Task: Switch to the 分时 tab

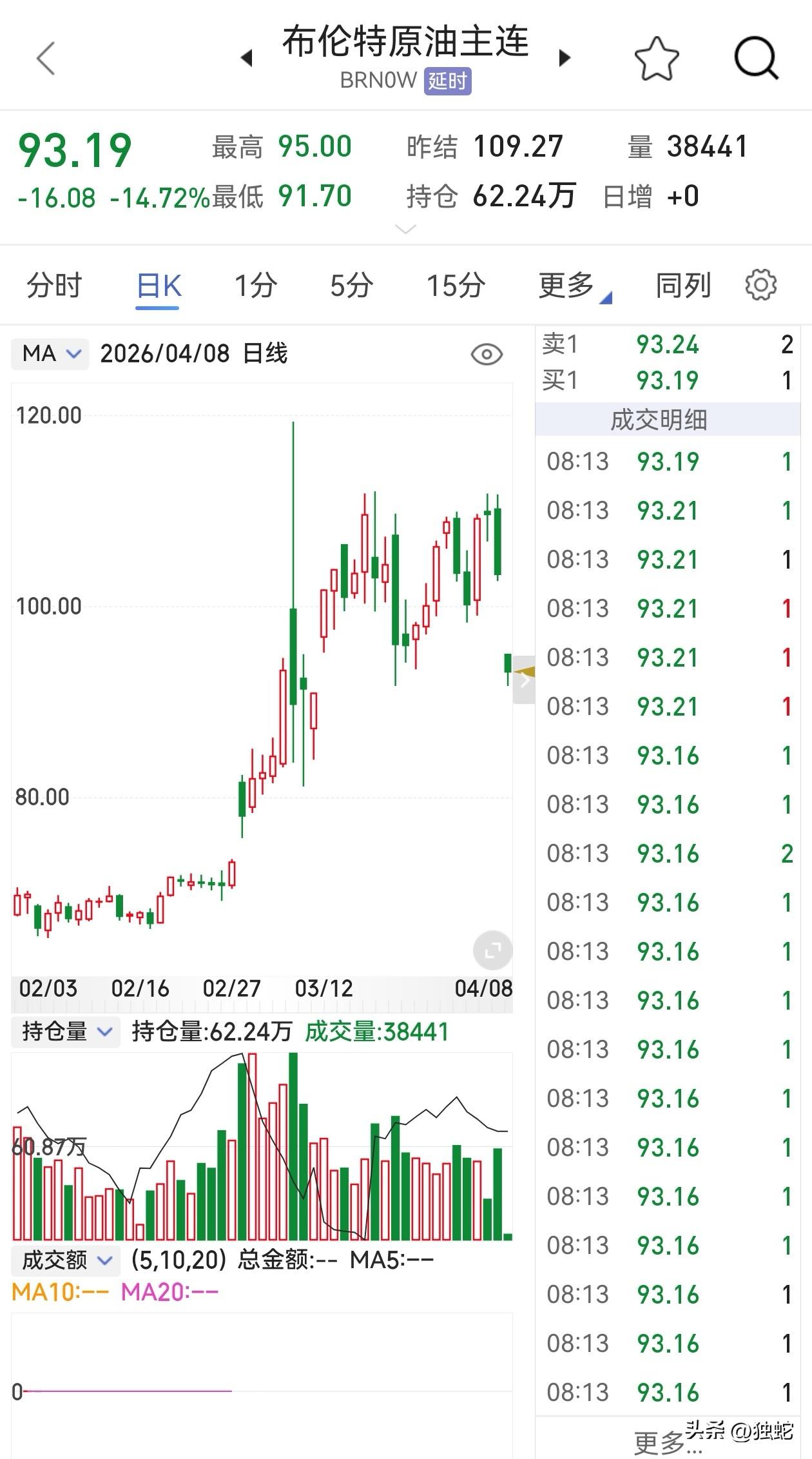Action: [54, 285]
